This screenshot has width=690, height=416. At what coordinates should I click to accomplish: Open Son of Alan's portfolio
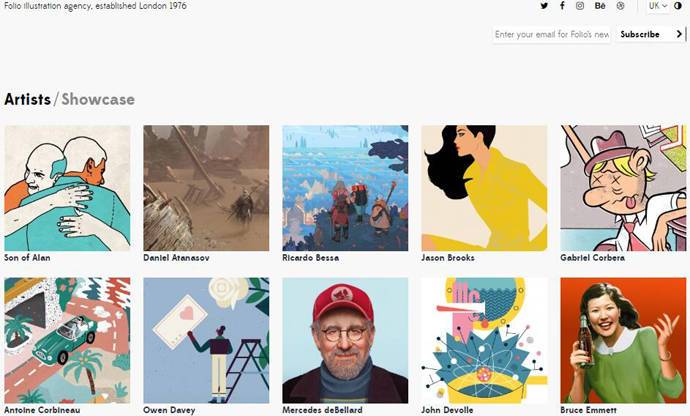coord(67,187)
